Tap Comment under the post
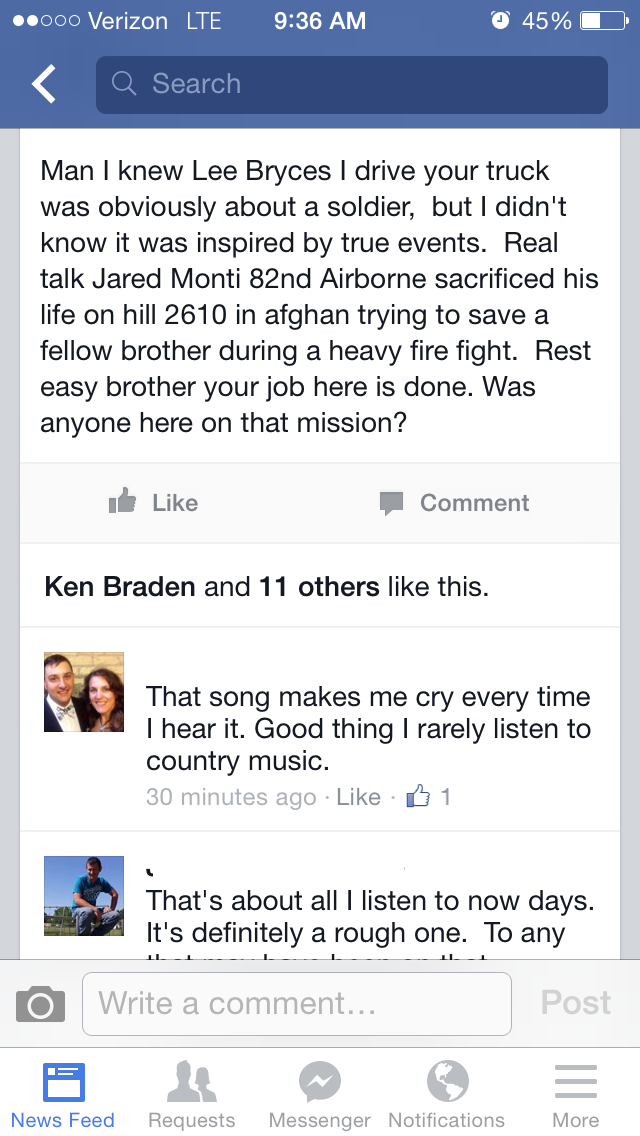Screen dimensions: 640x1136 pos(455,503)
